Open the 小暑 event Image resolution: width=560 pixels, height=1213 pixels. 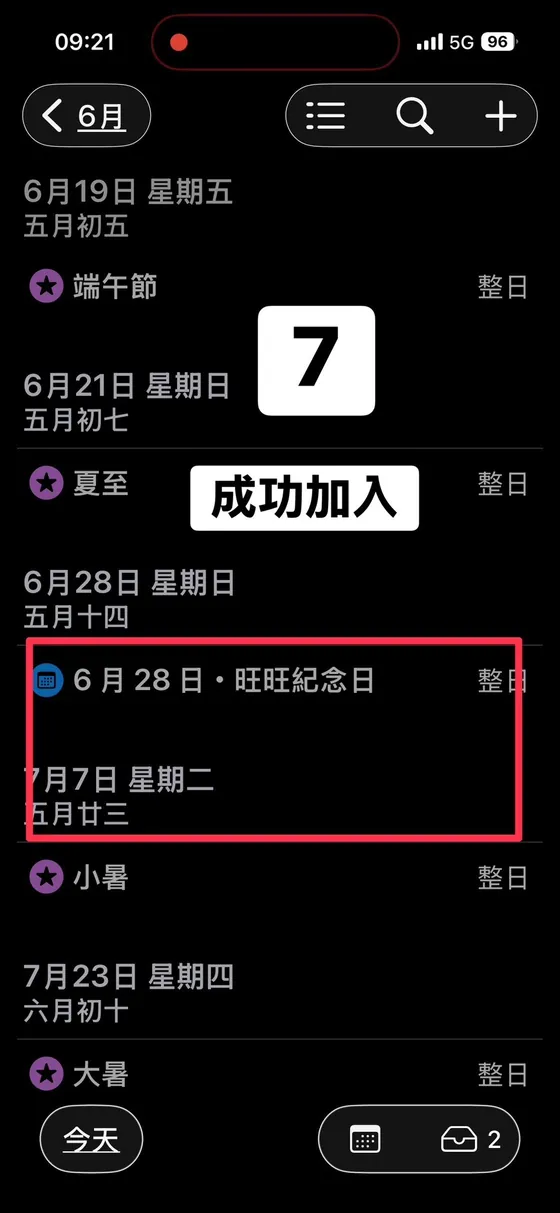280,878
